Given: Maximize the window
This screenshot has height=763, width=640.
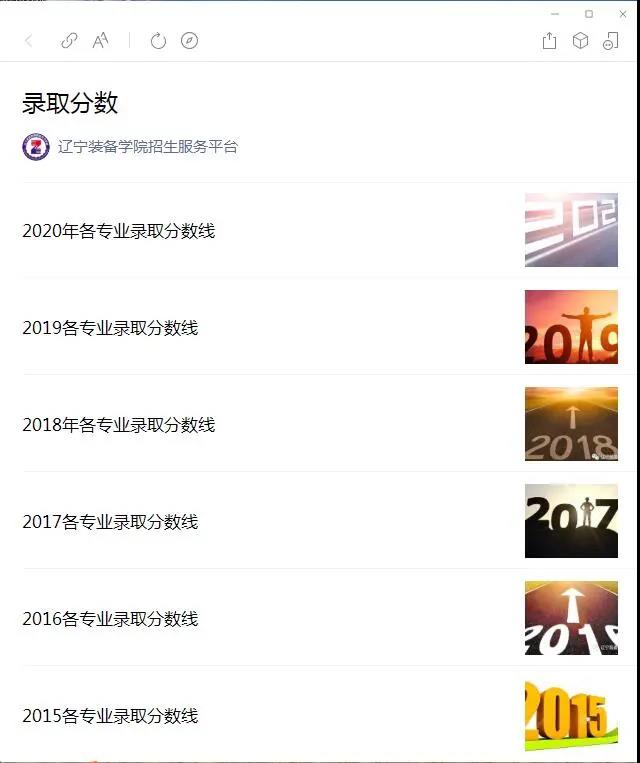Looking at the screenshot, I should coord(588,14).
